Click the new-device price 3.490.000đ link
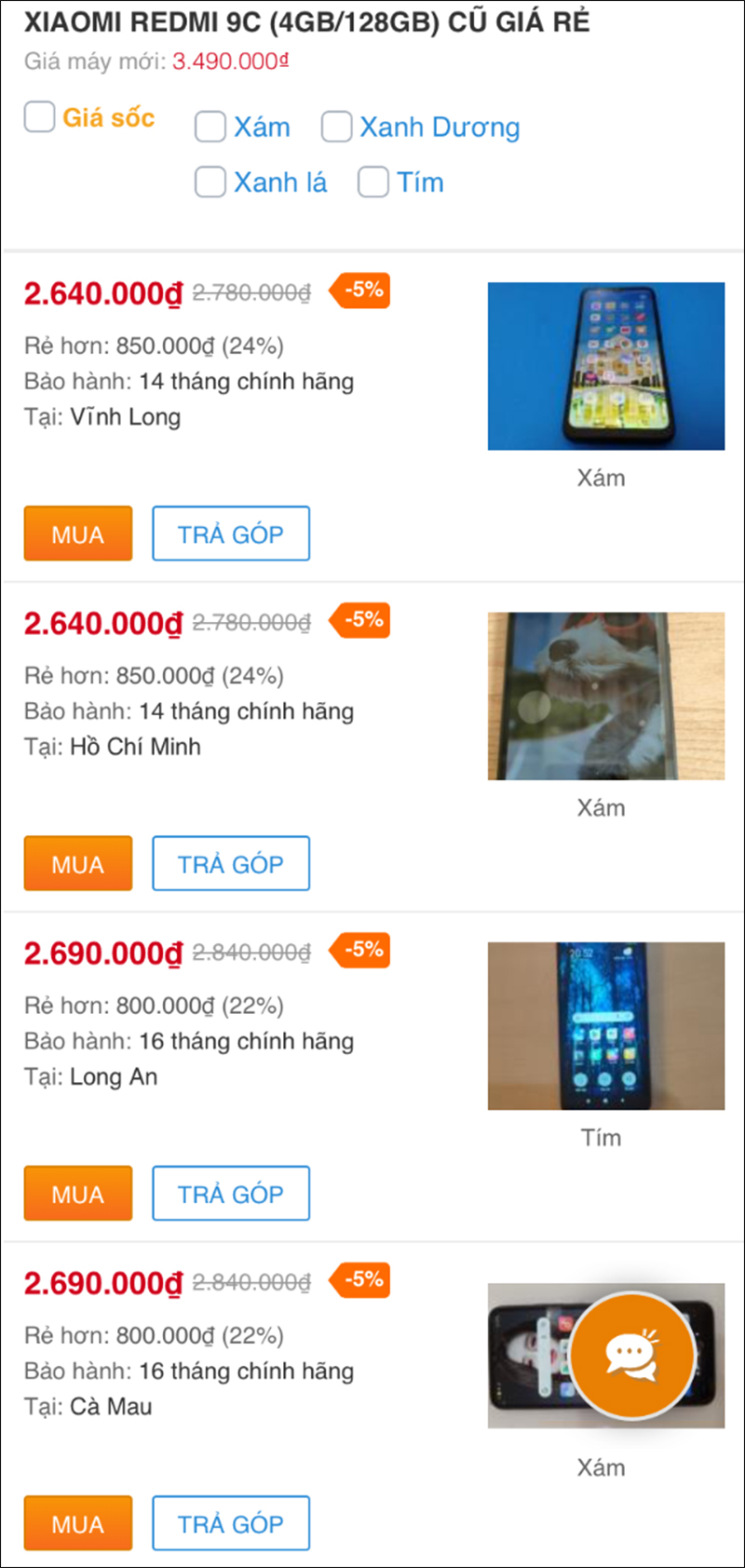 point(227,61)
